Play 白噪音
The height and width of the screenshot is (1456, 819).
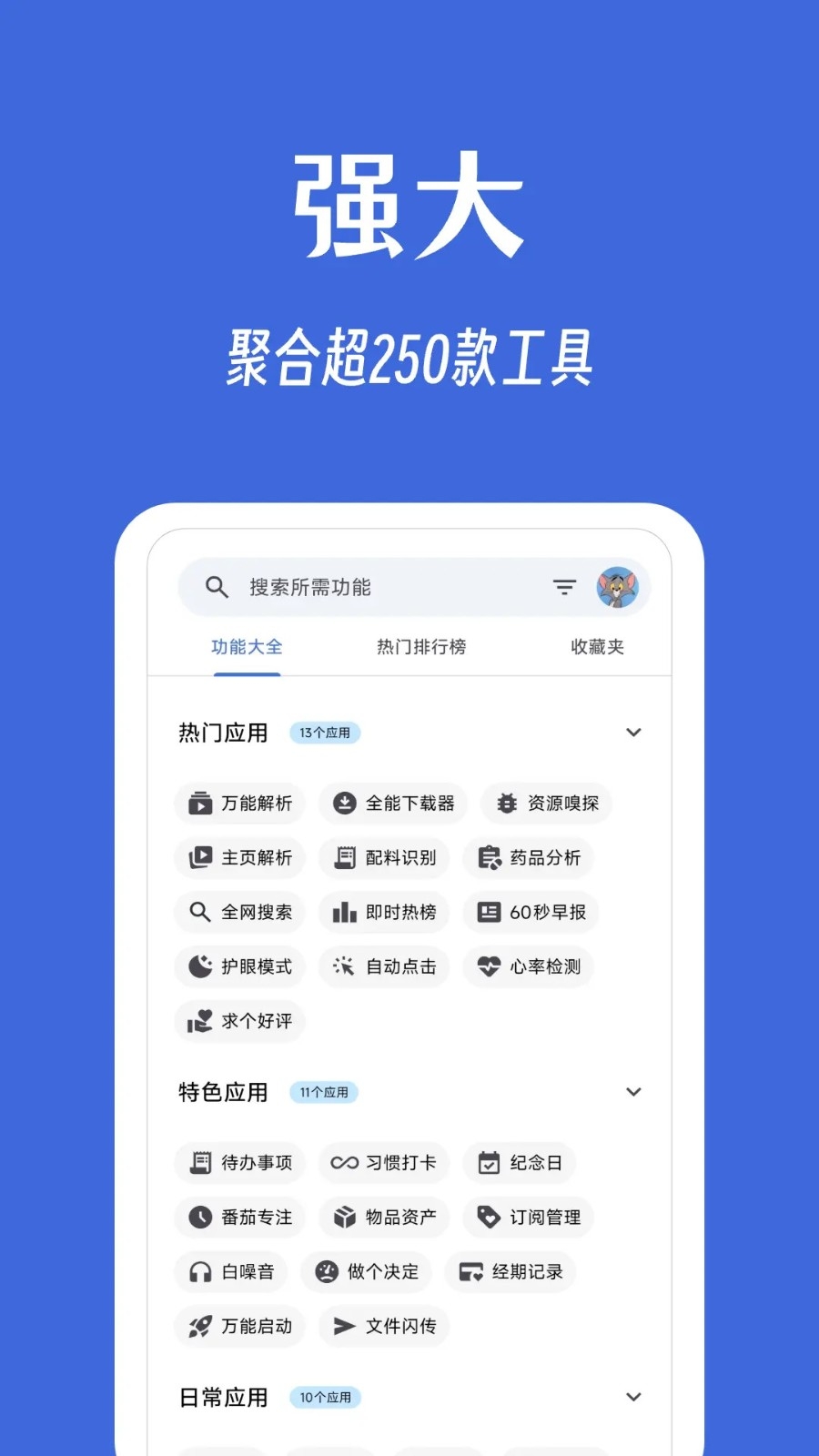tap(233, 1272)
